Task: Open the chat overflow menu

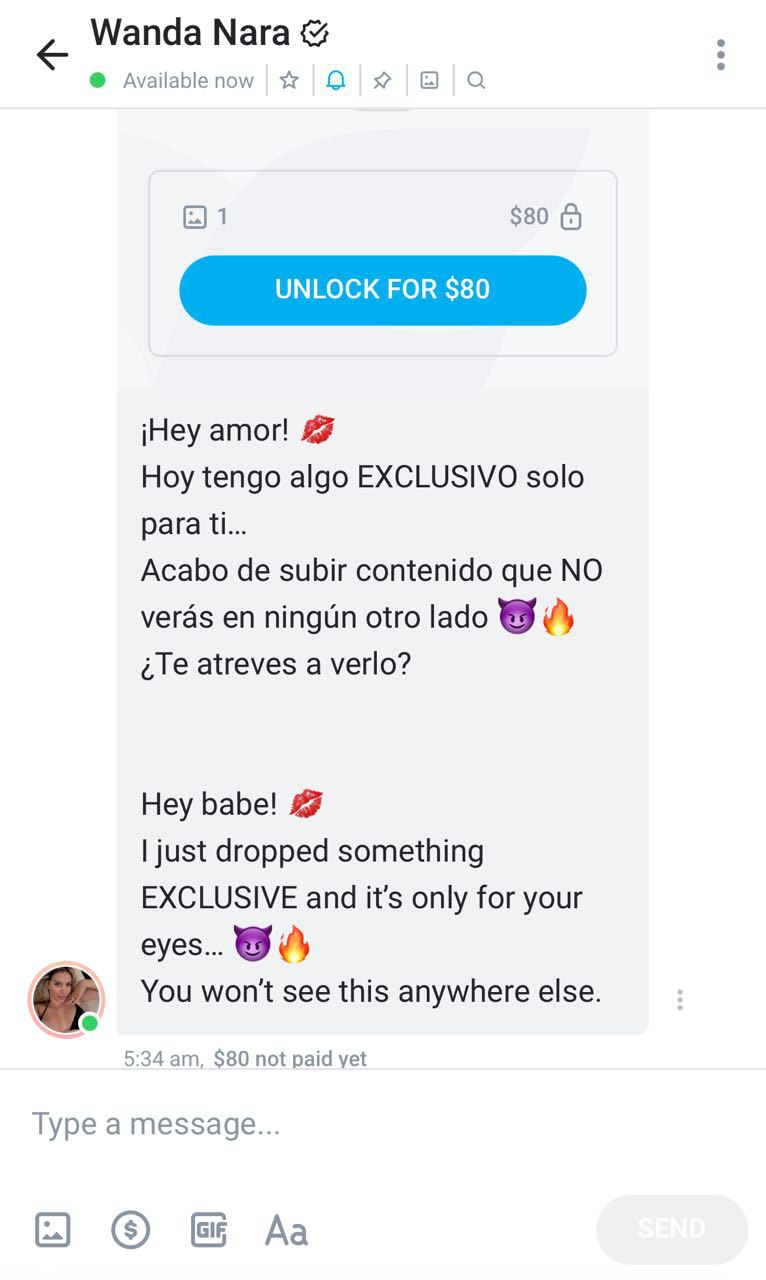Action: point(720,54)
